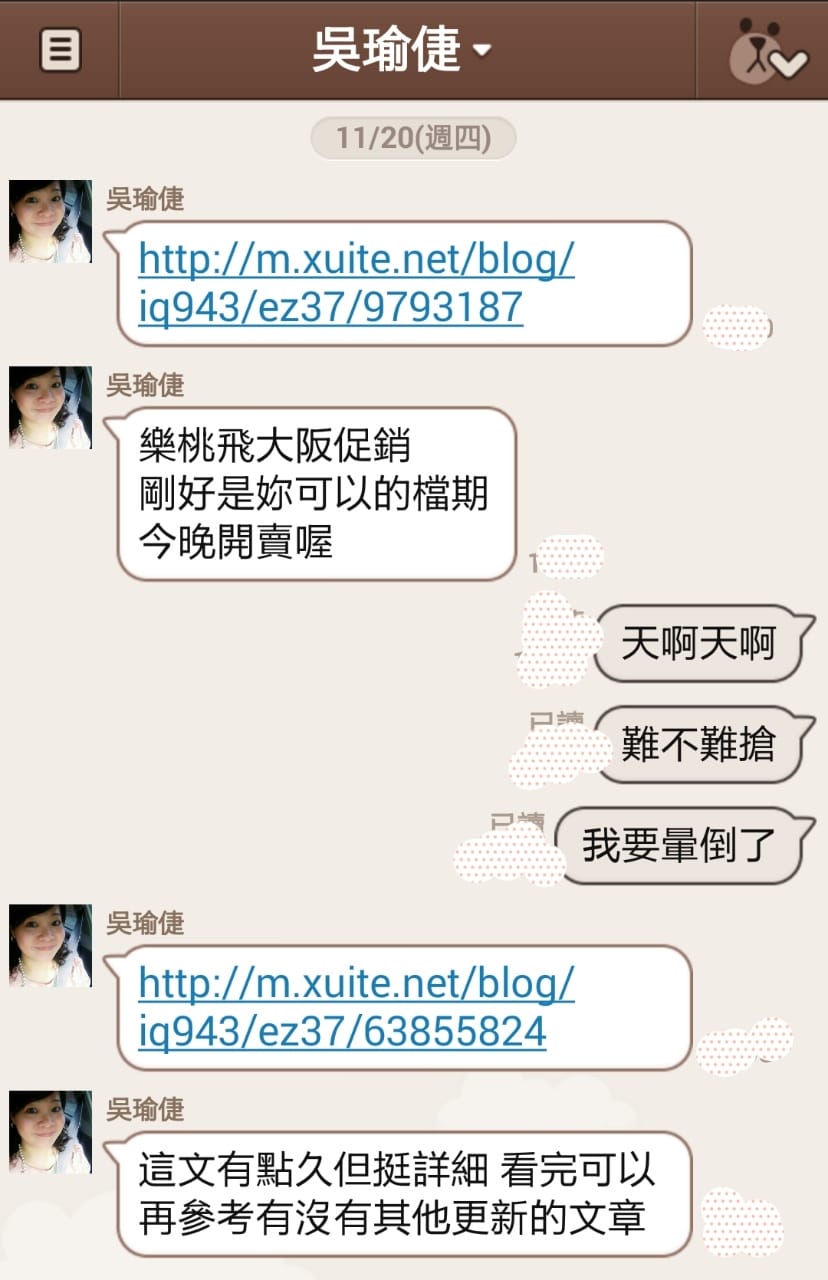Open 吳瑜倢's first profile picture

[49, 220]
